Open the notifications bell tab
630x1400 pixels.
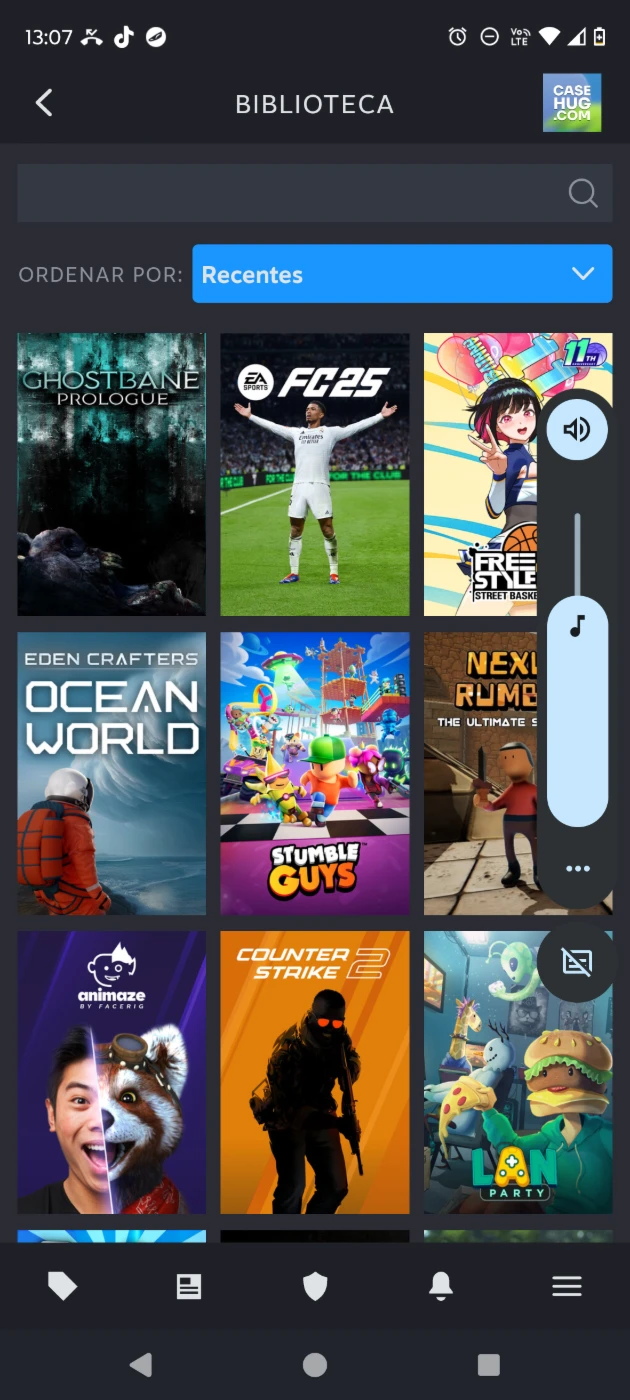pos(441,1286)
